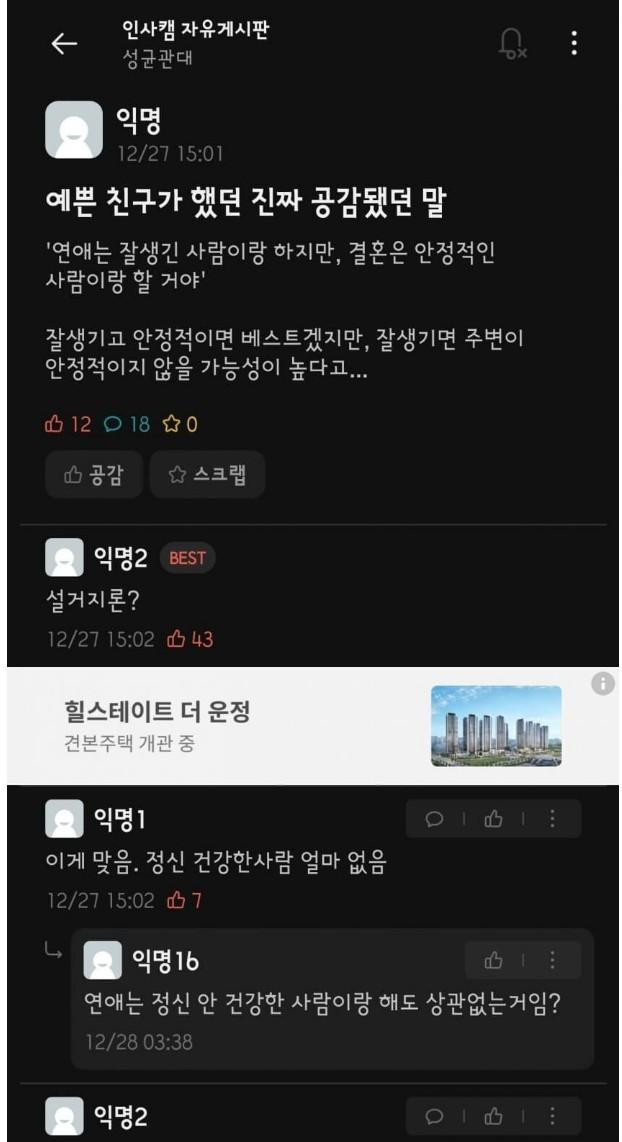
Task: Open more options on bottom 익명2 comment
Action: pyautogui.click(x=552, y=1117)
